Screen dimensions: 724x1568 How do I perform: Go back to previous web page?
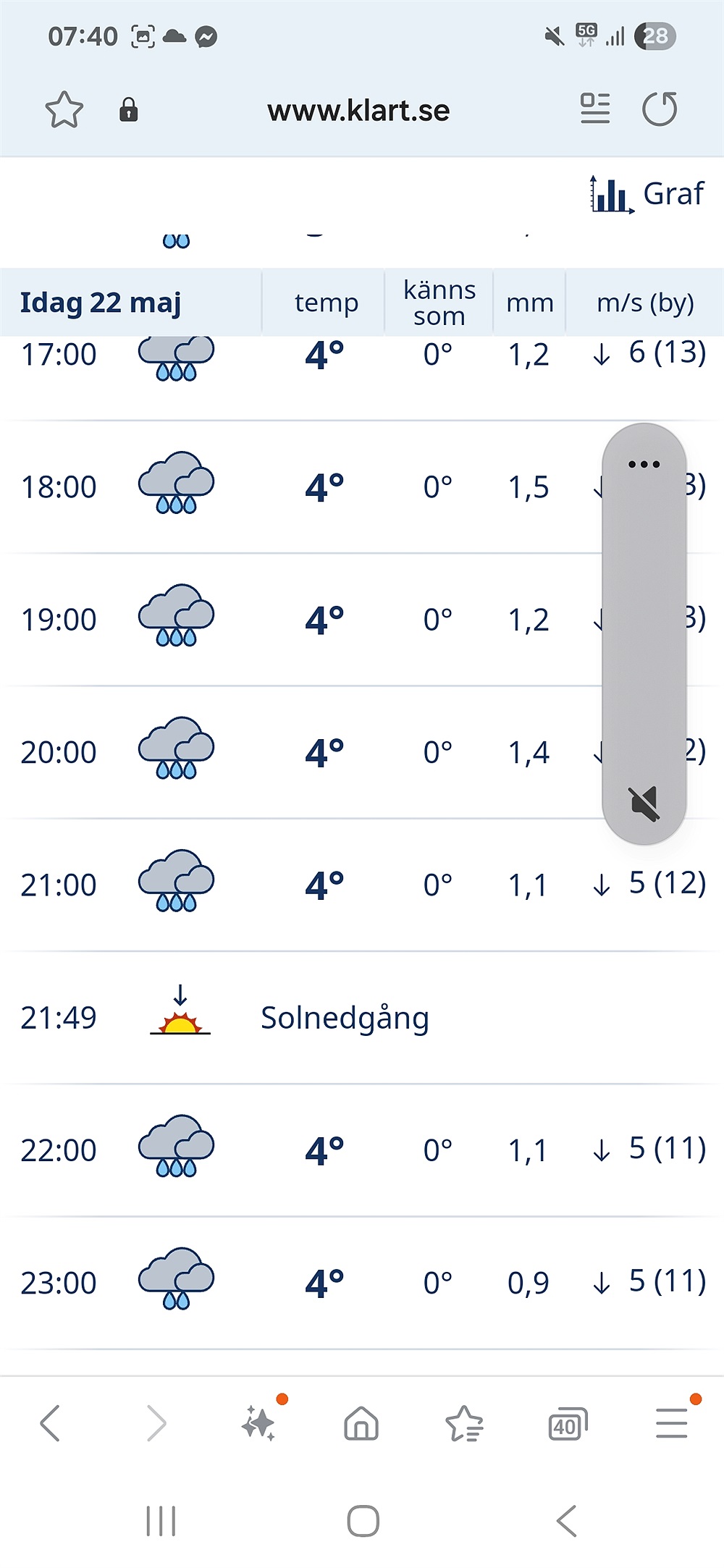pyautogui.click(x=50, y=1424)
